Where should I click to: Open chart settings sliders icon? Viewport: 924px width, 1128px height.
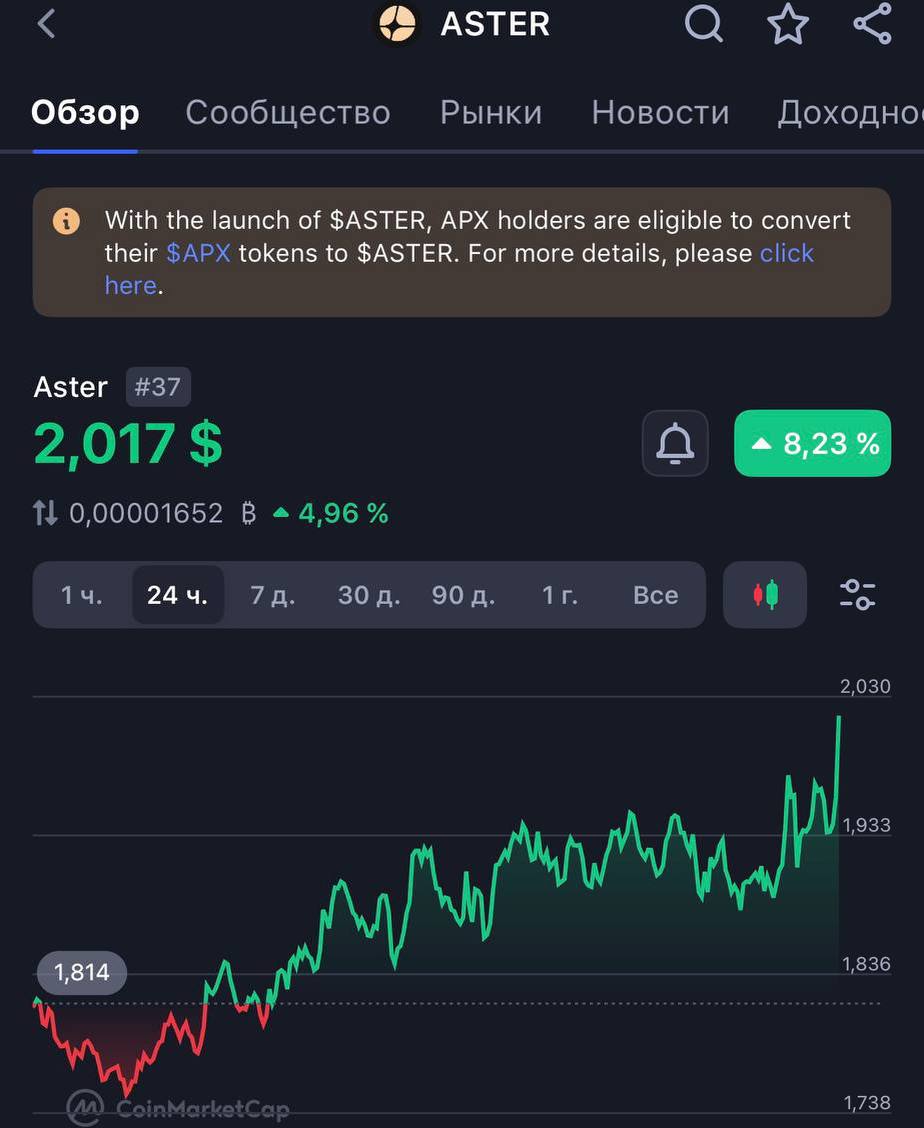pos(857,595)
